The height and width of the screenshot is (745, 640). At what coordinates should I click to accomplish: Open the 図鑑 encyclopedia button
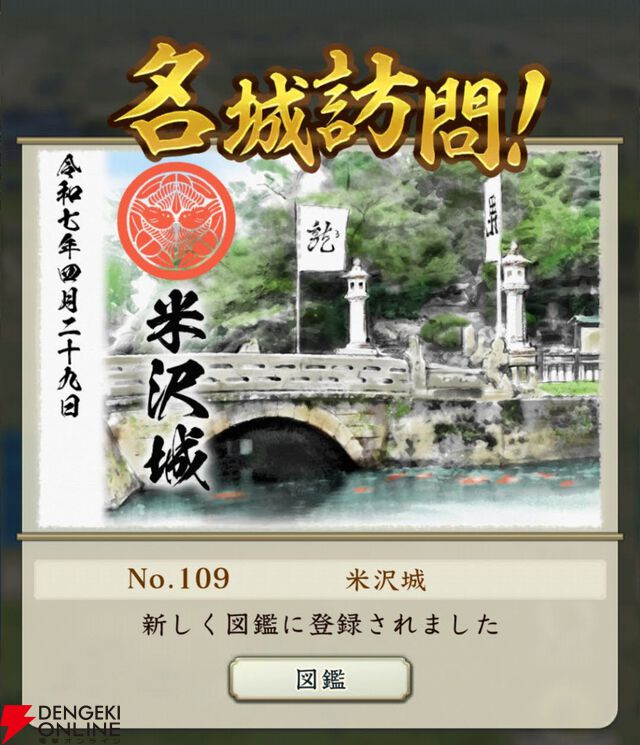(x=320, y=680)
